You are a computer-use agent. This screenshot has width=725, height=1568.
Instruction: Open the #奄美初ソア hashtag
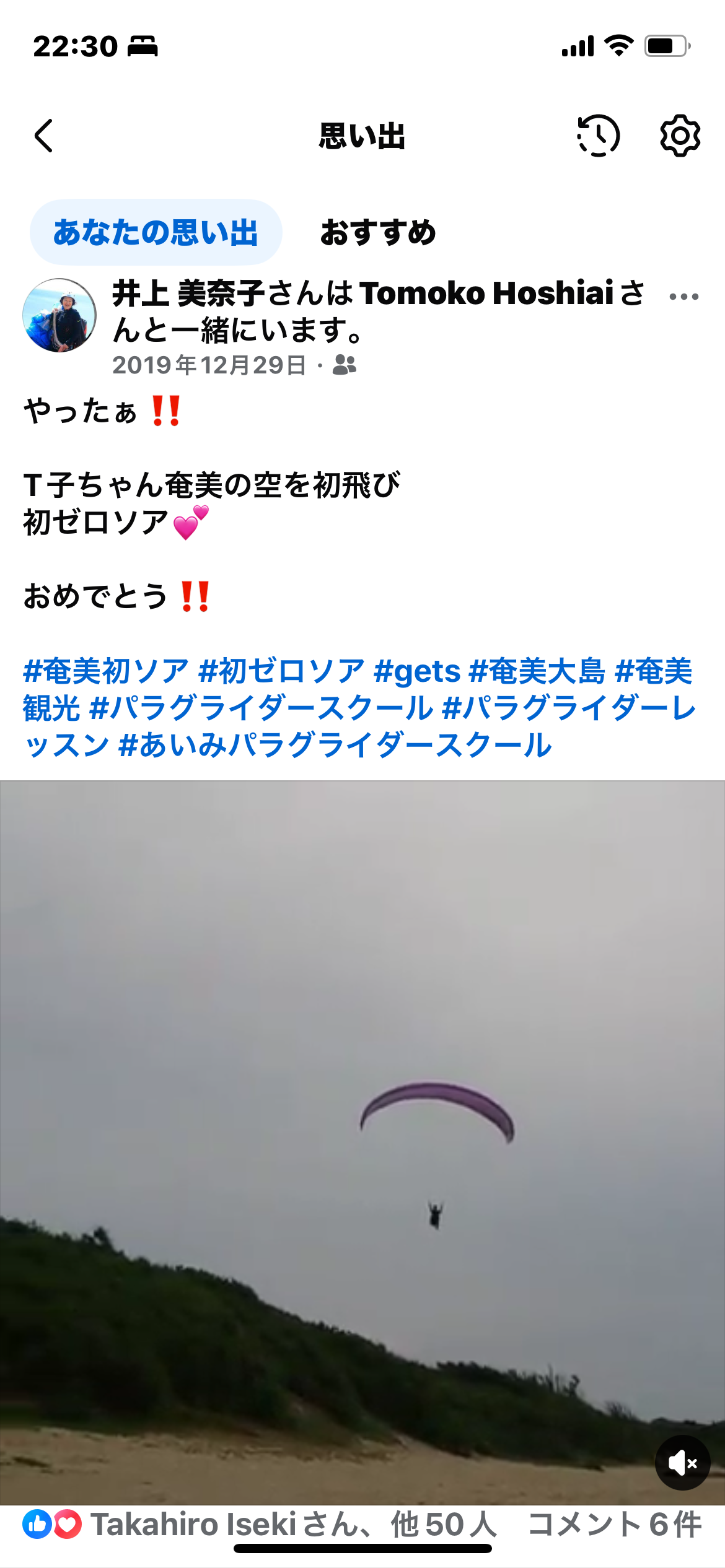point(106,671)
